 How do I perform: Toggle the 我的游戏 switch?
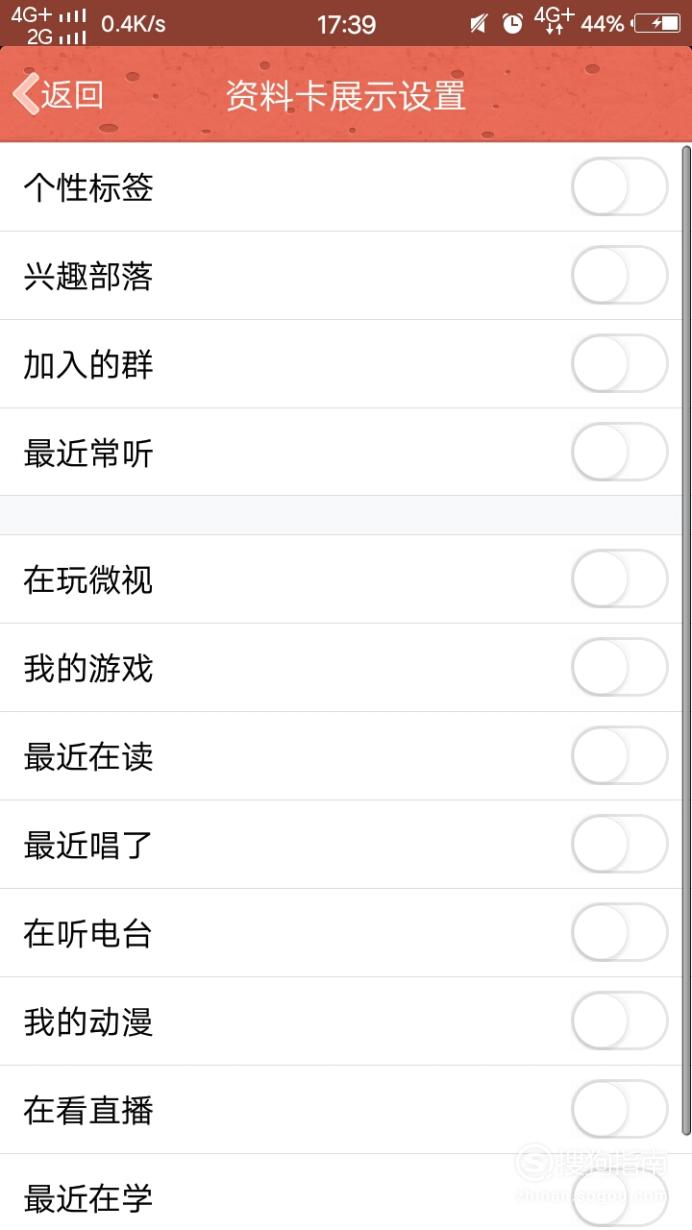[620, 667]
